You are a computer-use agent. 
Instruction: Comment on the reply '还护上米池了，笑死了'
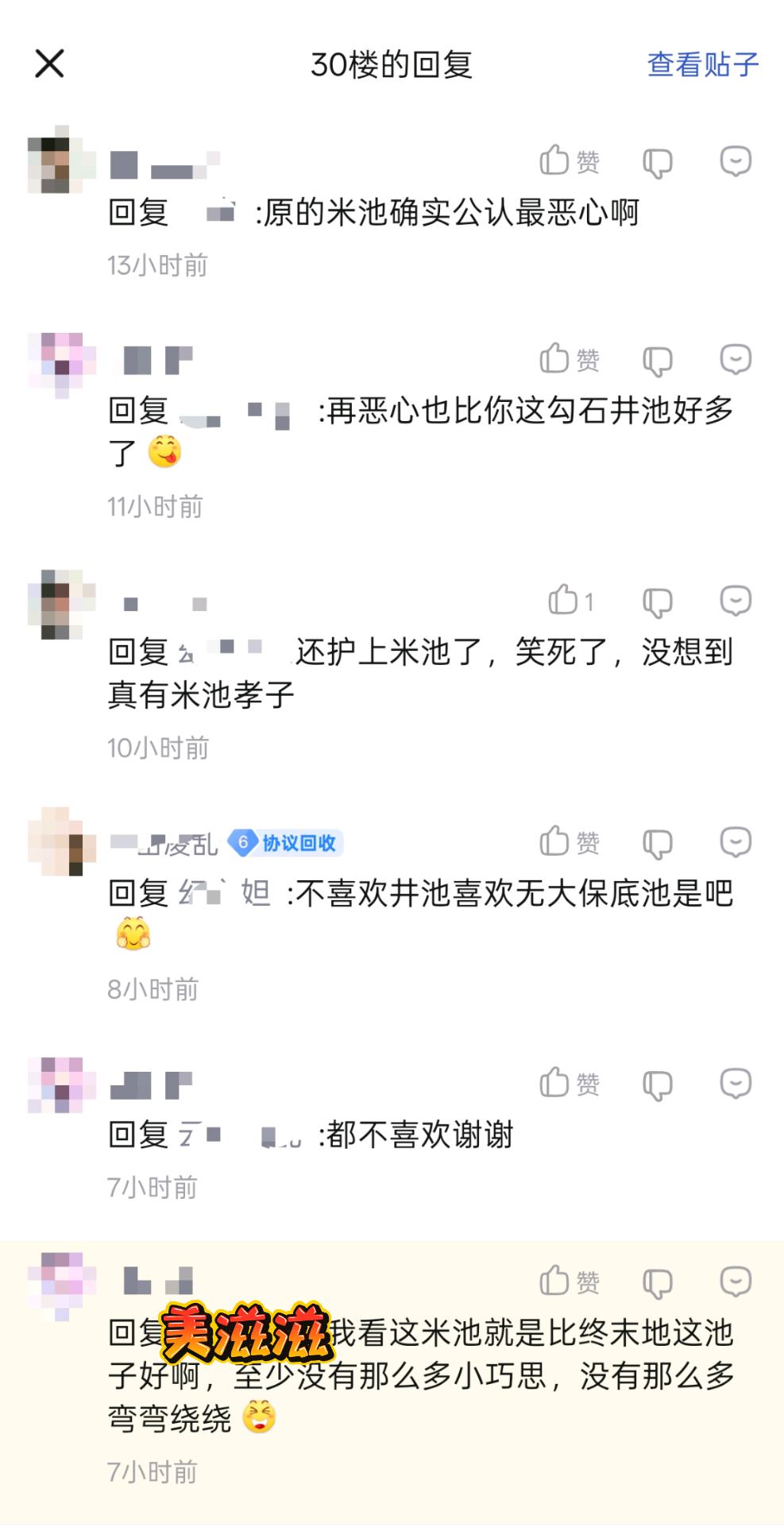click(736, 601)
